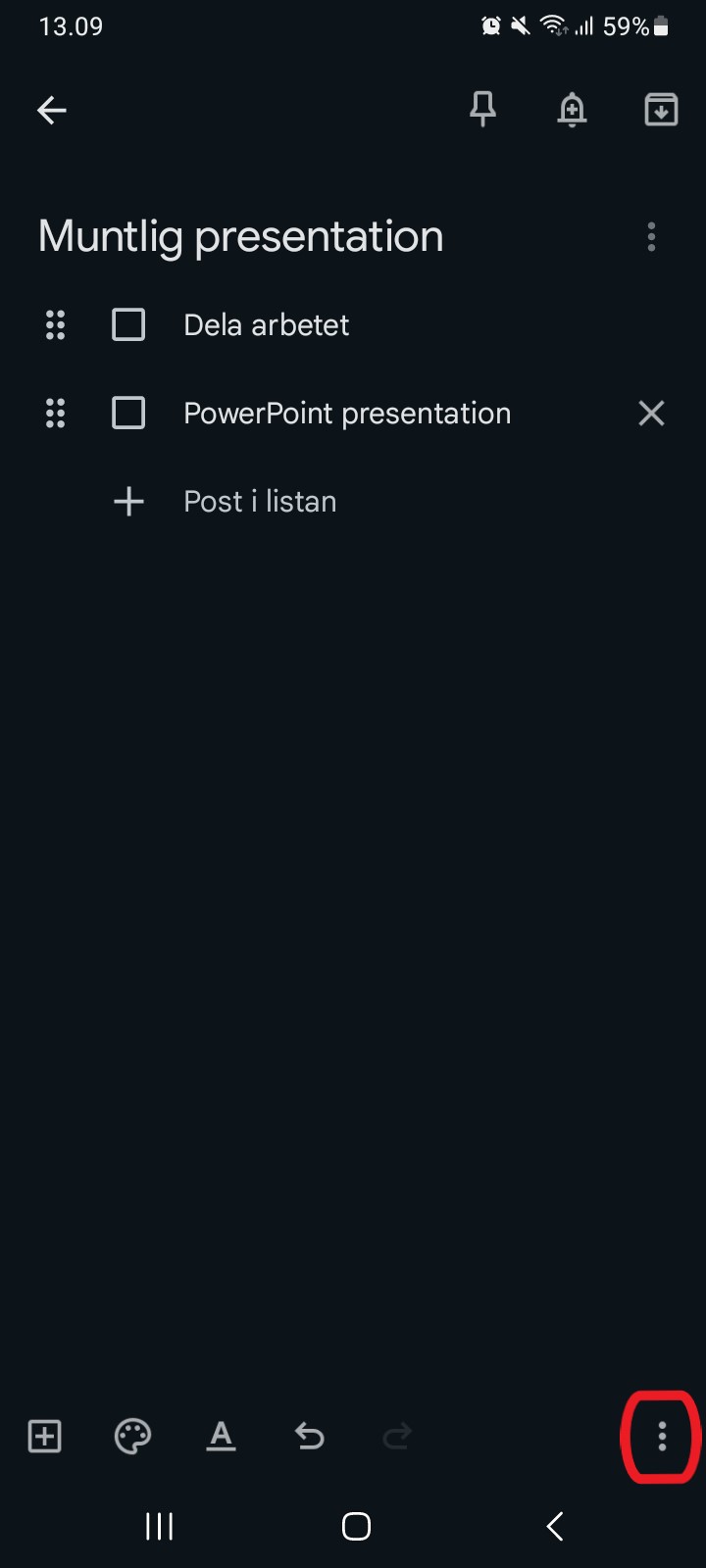Pin this note
The height and width of the screenshot is (1568, 706).
(x=482, y=110)
